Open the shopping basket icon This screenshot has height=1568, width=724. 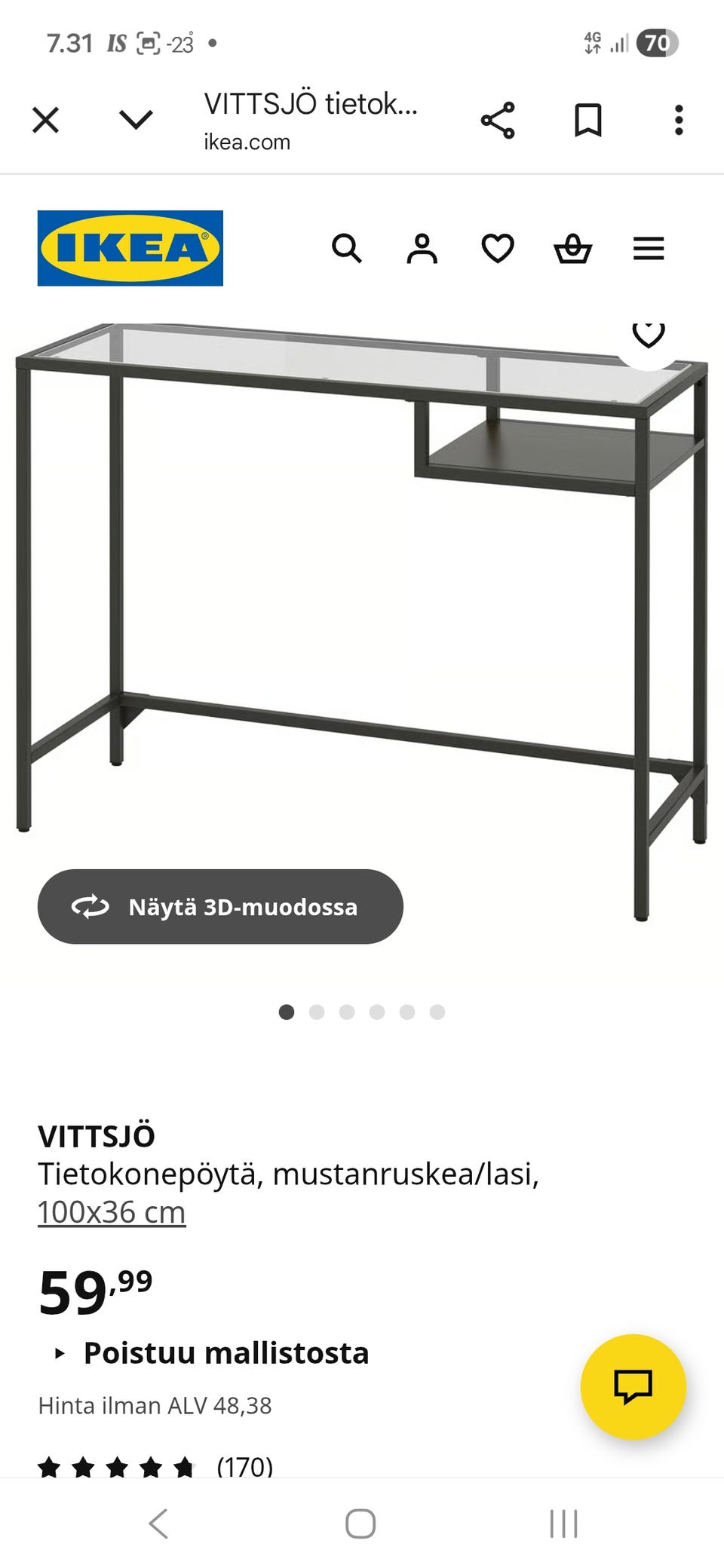coord(573,249)
